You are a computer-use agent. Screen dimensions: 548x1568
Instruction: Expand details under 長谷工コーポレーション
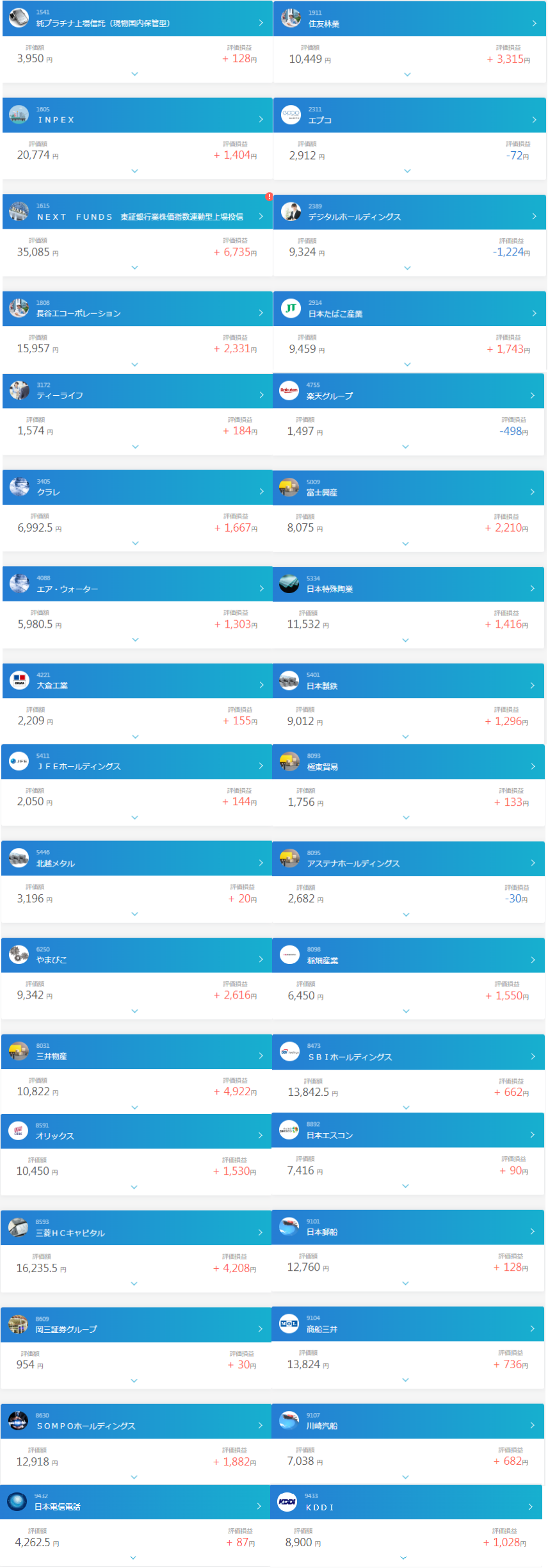click(x=134, y=364)
